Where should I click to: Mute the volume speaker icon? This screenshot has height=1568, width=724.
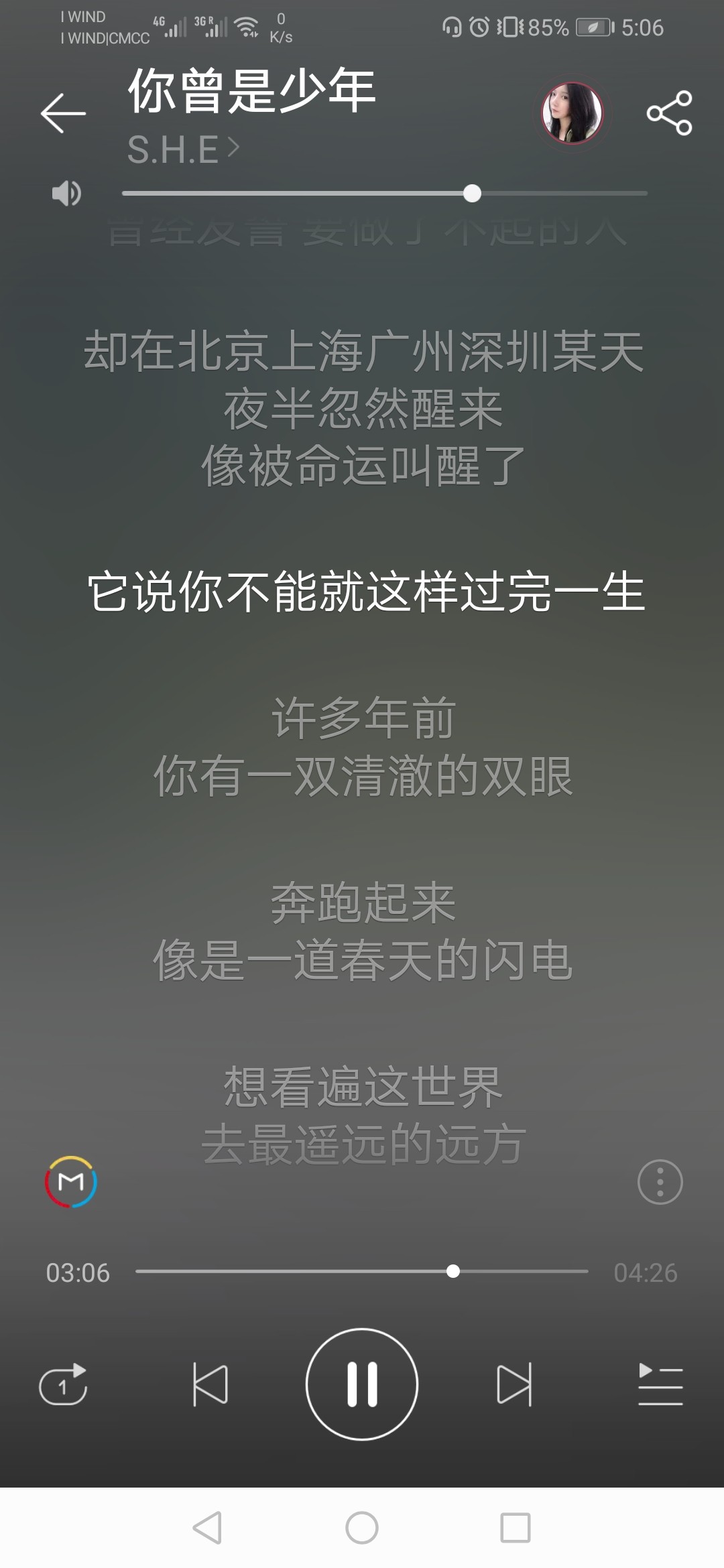tap(66, 193)
